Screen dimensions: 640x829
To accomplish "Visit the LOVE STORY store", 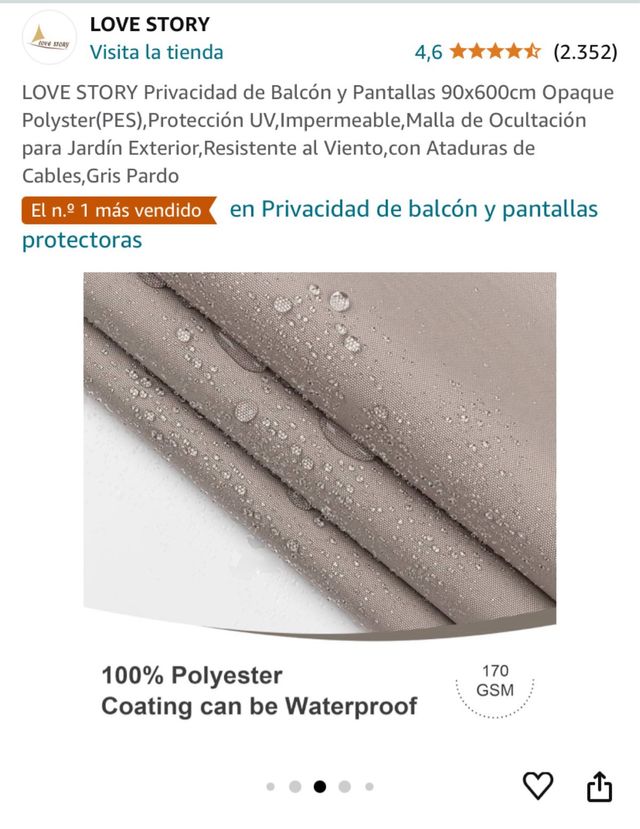I will [x=156, y=52].
